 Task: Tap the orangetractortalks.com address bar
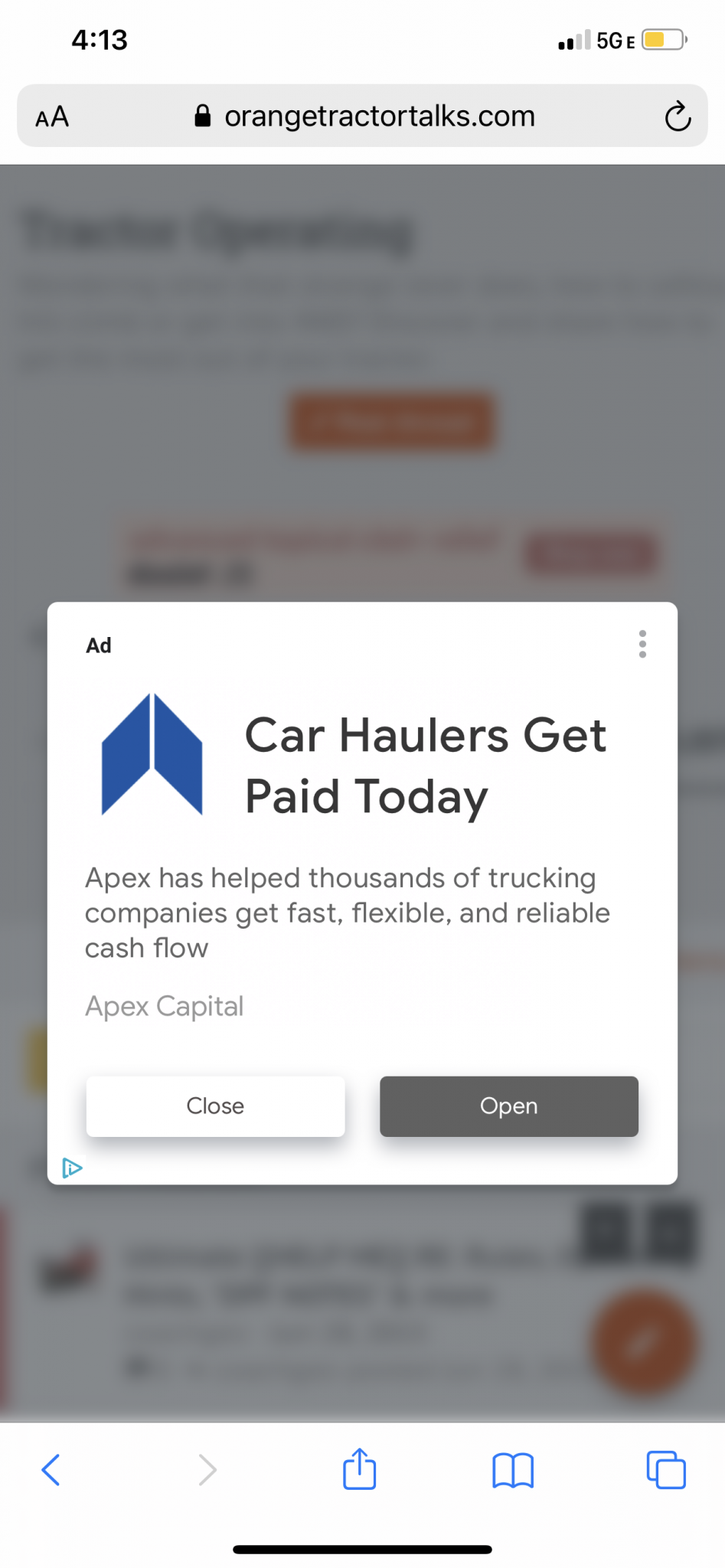[x=379, y=116]
